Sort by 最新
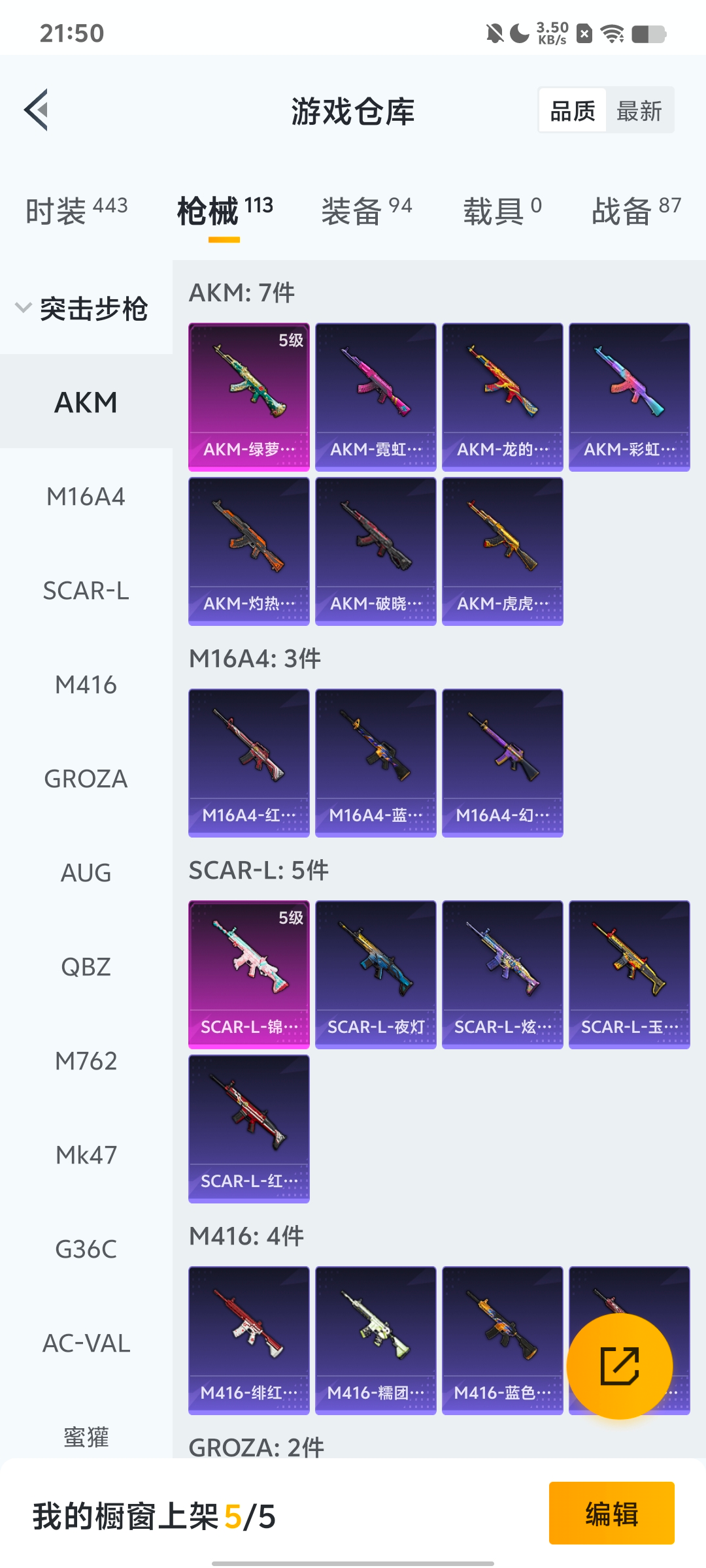 point(639,110)
